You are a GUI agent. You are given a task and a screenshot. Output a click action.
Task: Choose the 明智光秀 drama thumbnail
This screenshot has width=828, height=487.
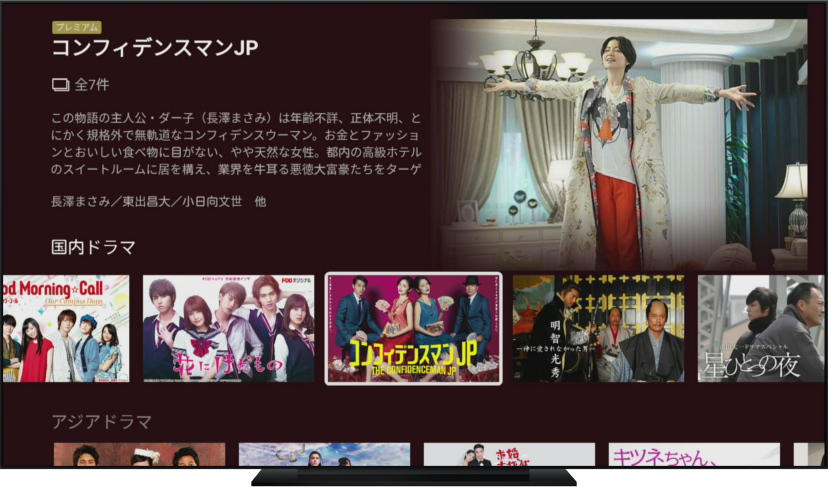598,328
